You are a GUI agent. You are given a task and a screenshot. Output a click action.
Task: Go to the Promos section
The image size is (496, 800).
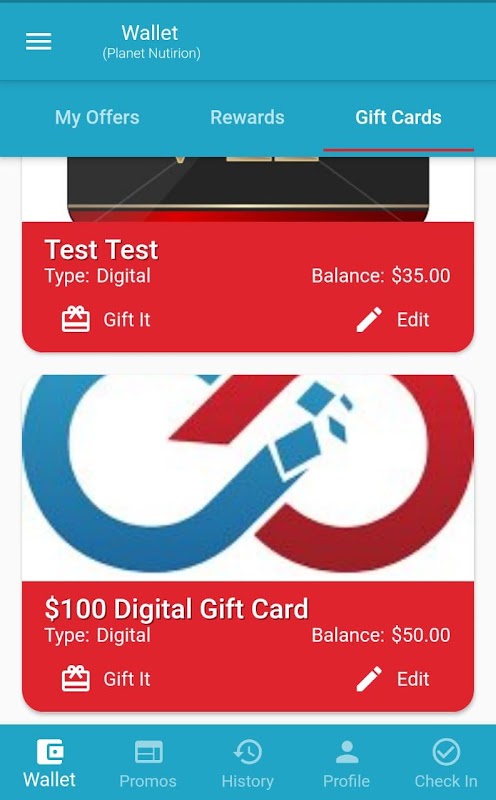point(148,763)
